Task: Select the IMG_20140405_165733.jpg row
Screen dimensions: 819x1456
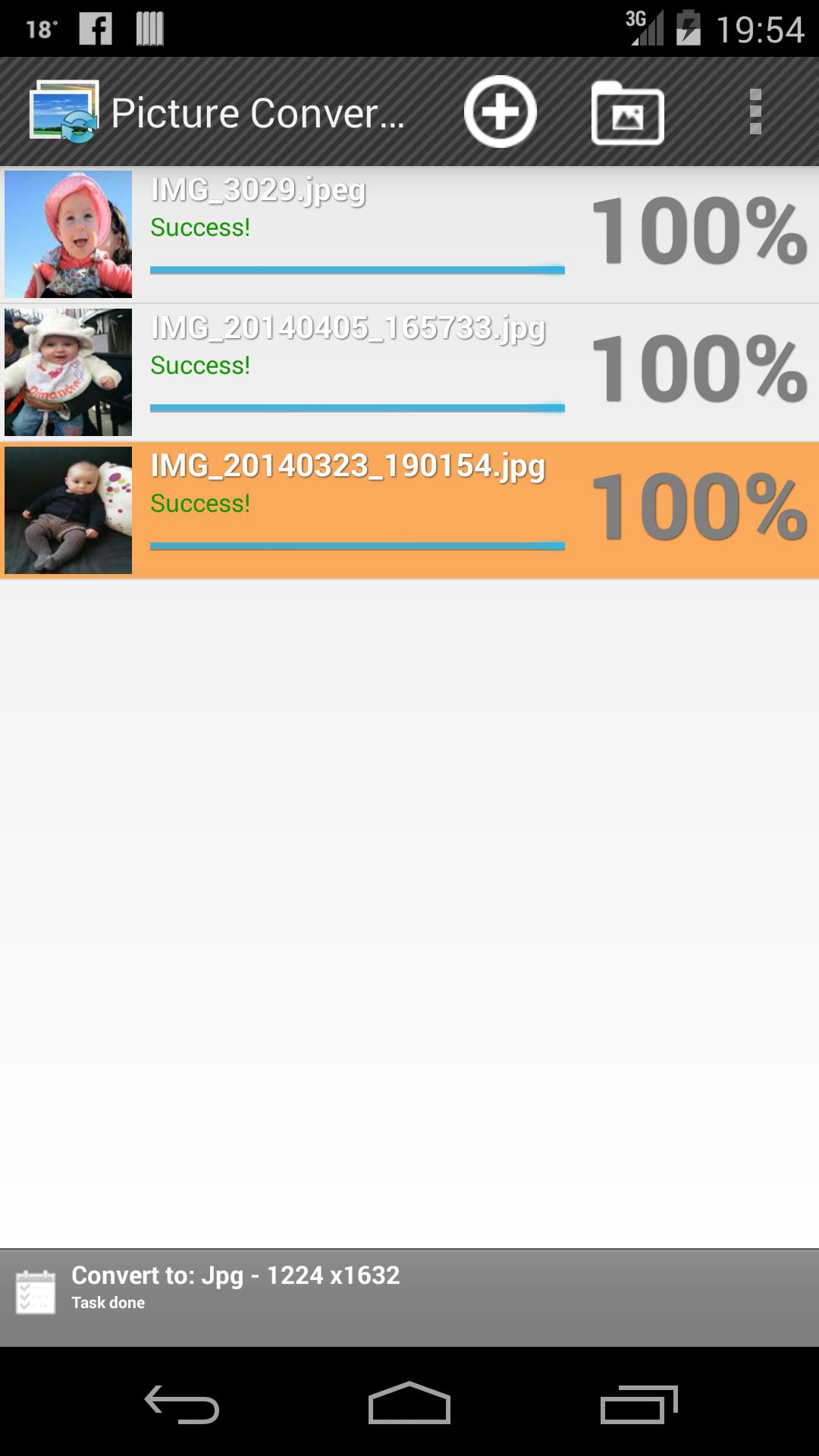Action: click(x=409, y=372)
